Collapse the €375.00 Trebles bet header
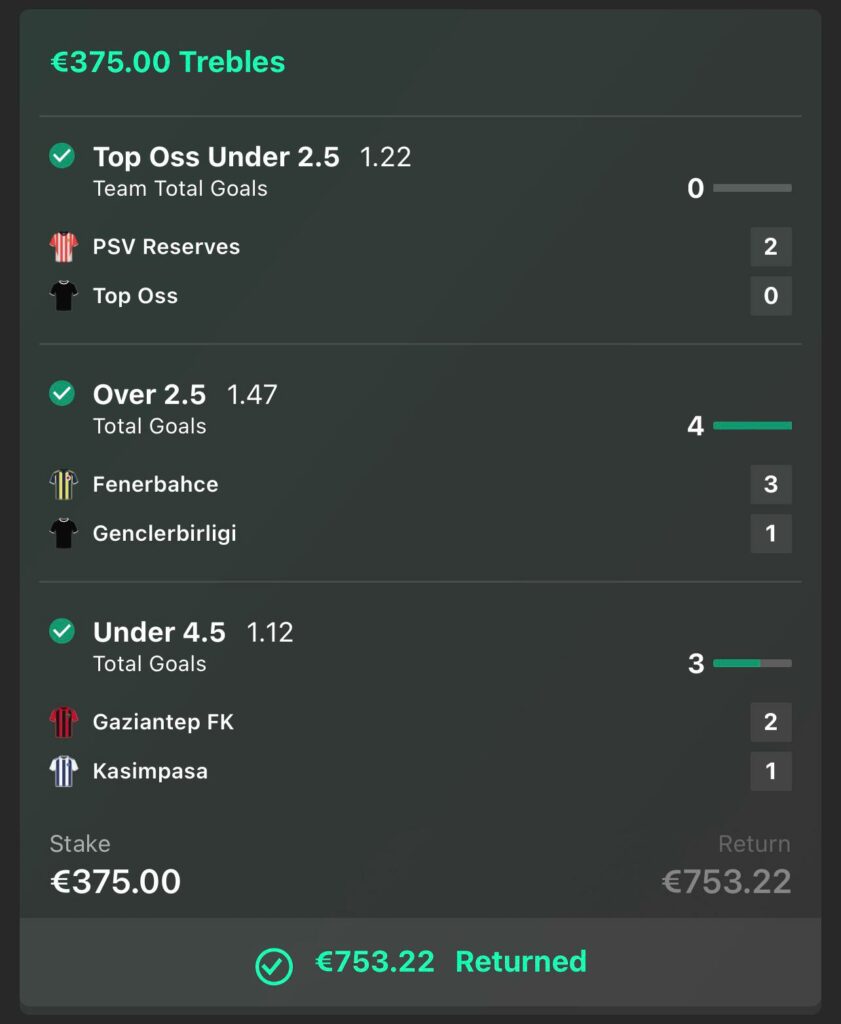Image resolution: width=841 pixels, height=1024 pixels. click(168, 62)
